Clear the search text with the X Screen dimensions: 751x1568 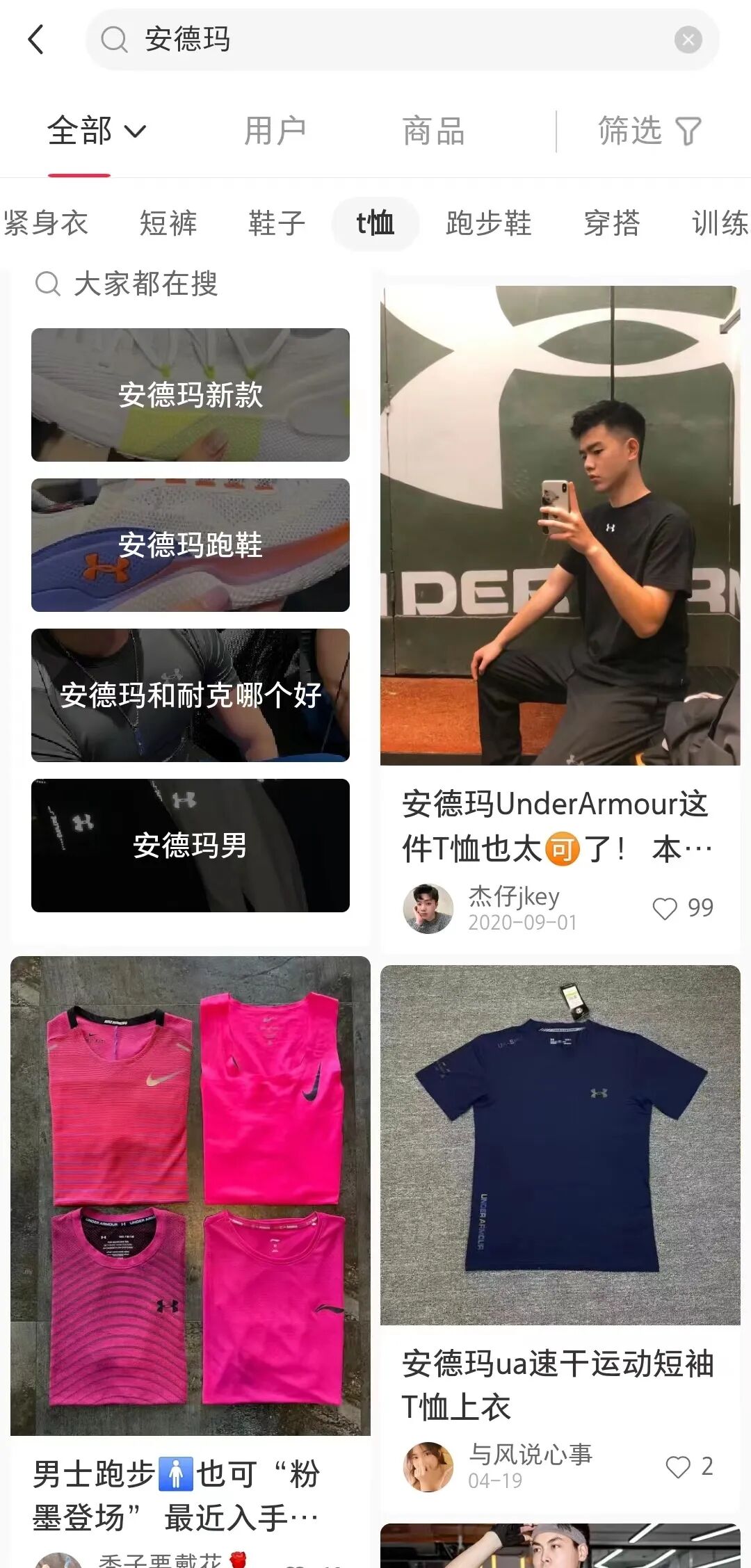tap(688, 40)
